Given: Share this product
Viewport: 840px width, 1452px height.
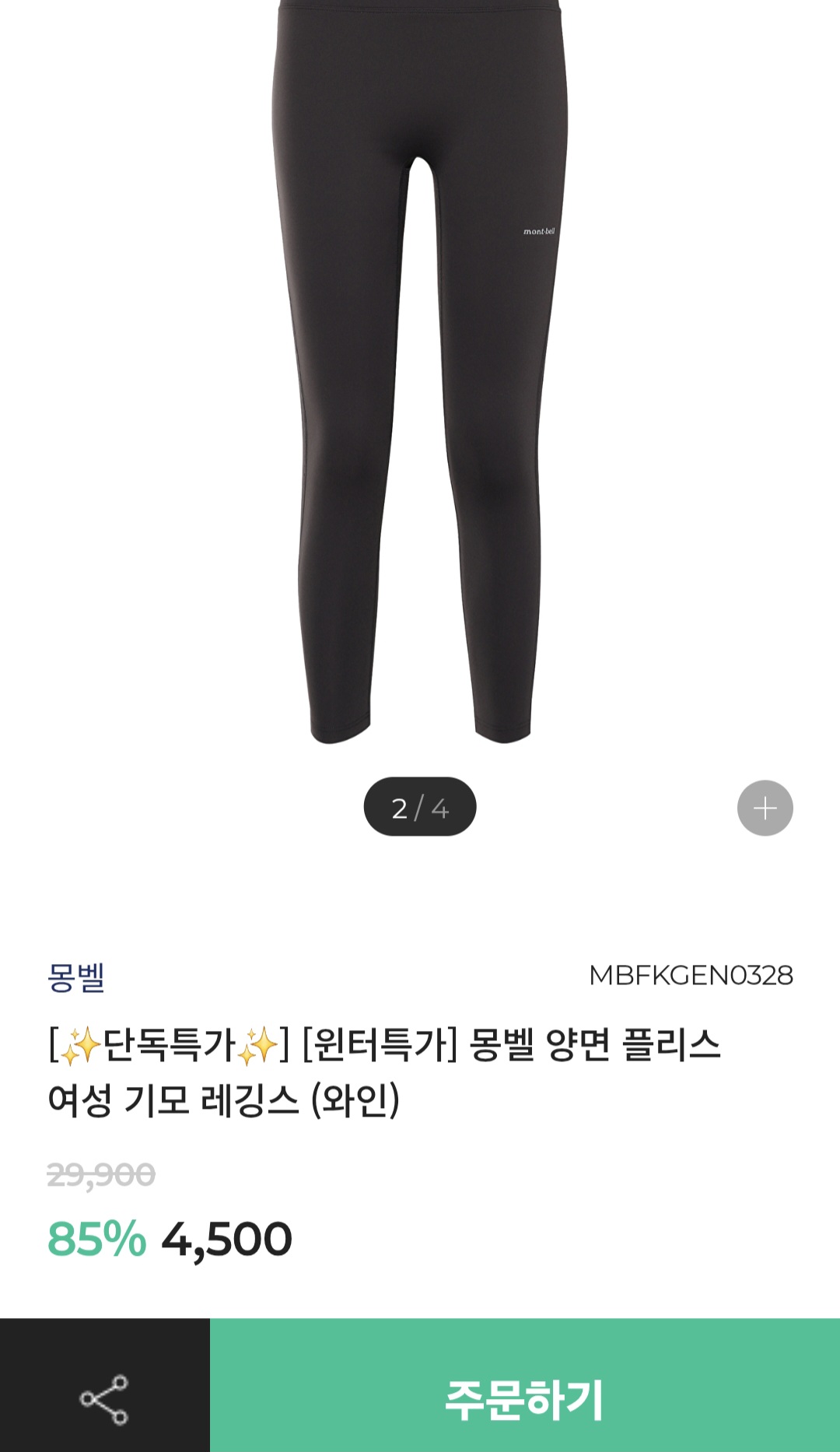Looking at the screenshot, I should tap(104, 1399).
